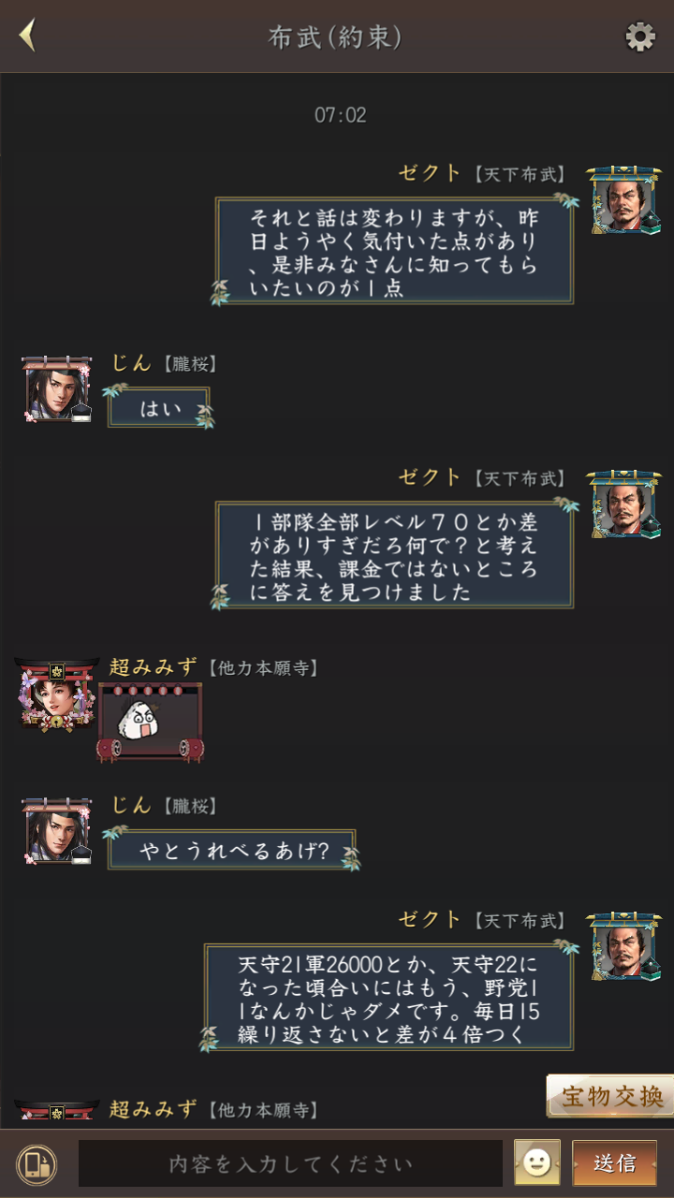The height and width of the screenshot is (1198, 674).
Task: Tap the 宝物交換 button
Action: click(x=610, y=1096)
